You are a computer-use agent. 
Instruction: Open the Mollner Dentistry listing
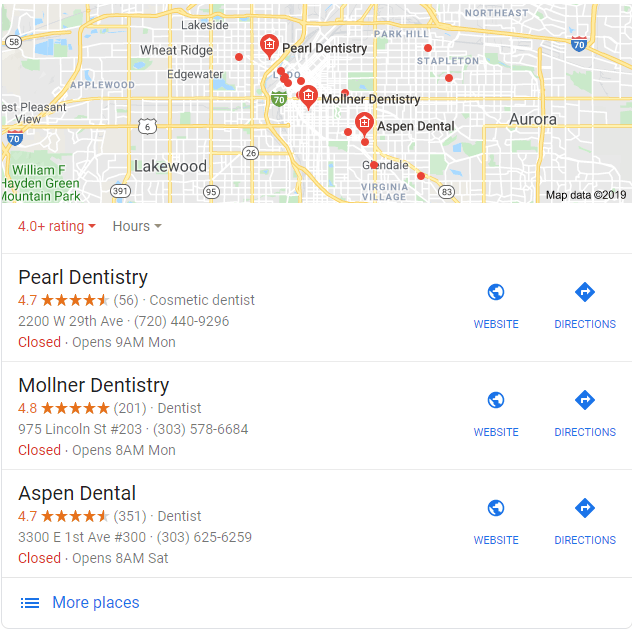coord(94,386)
